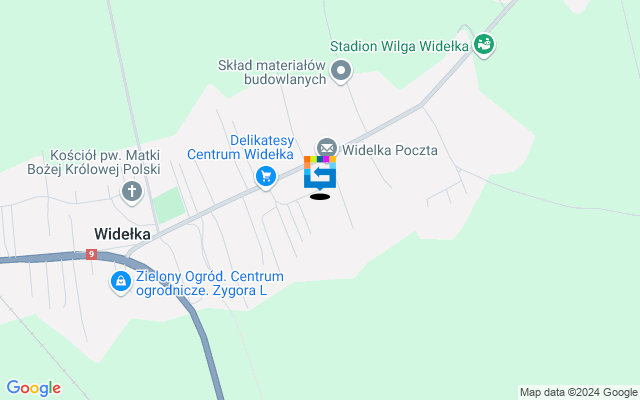Select the Widelka Poczta post office marker
Screen dimensions: 640x400
tap(327, 148)
